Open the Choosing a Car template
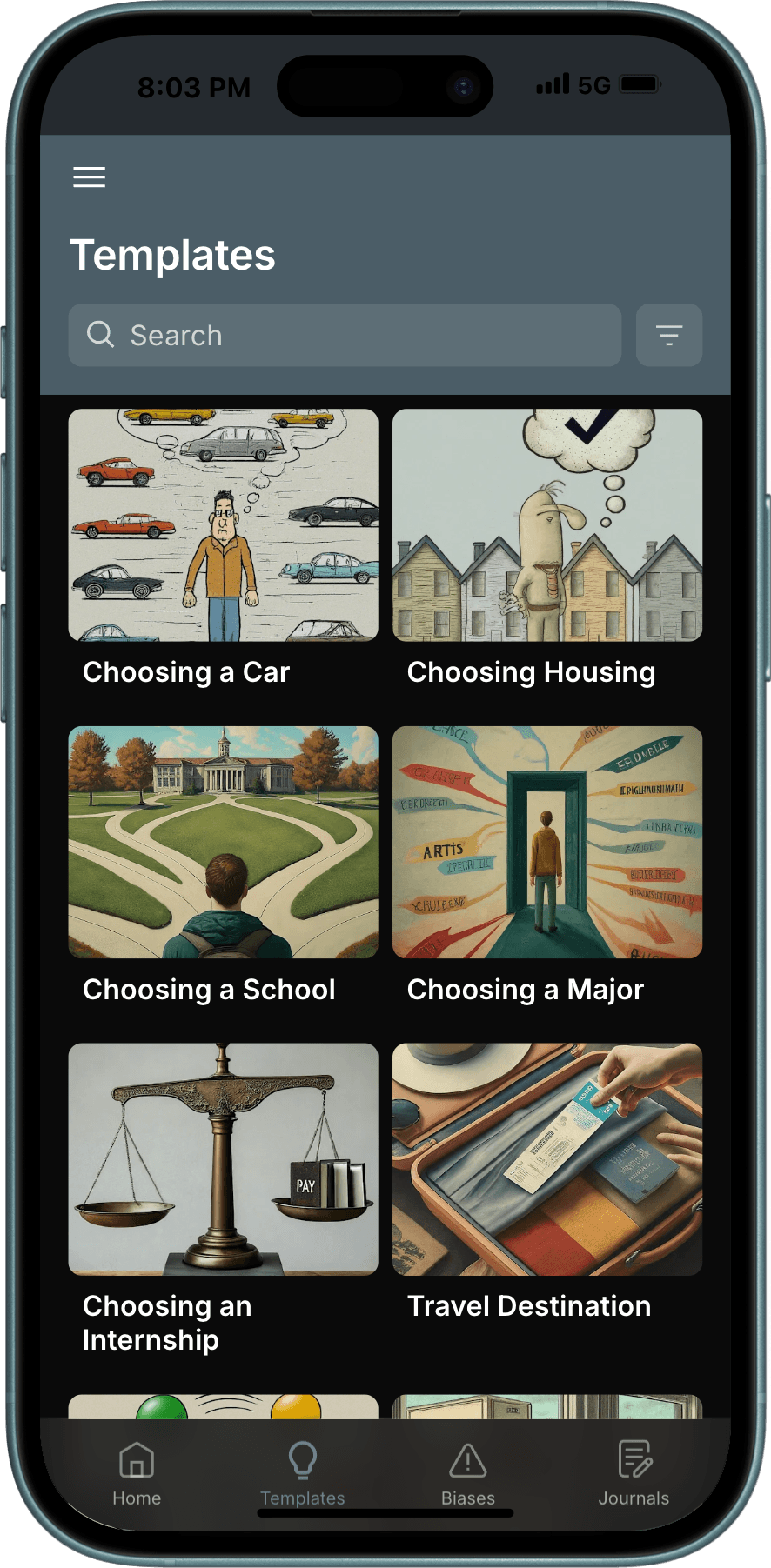771x1568 pixels. click(x=223, y=524)
